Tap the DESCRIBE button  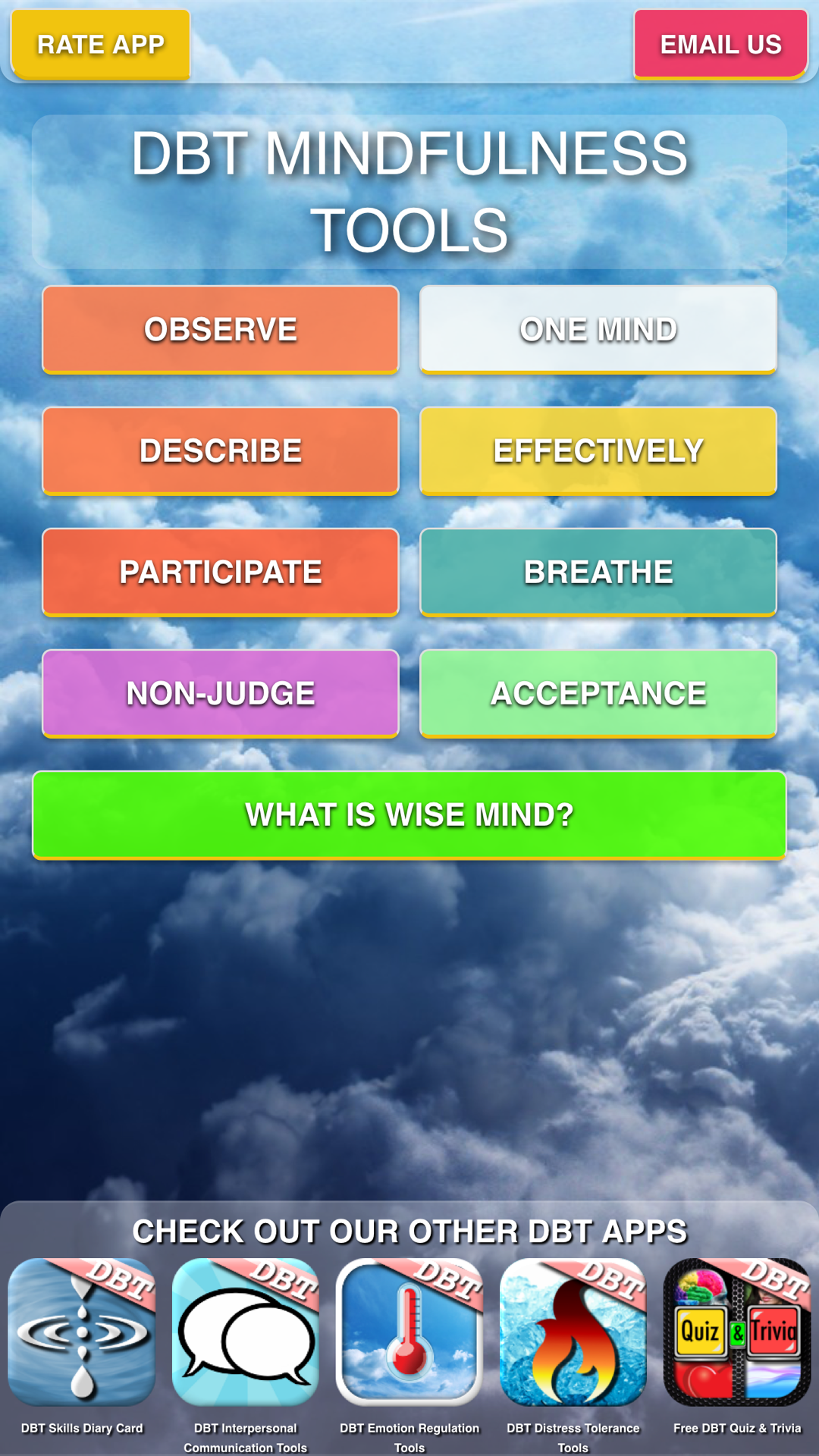click(221, 450)
